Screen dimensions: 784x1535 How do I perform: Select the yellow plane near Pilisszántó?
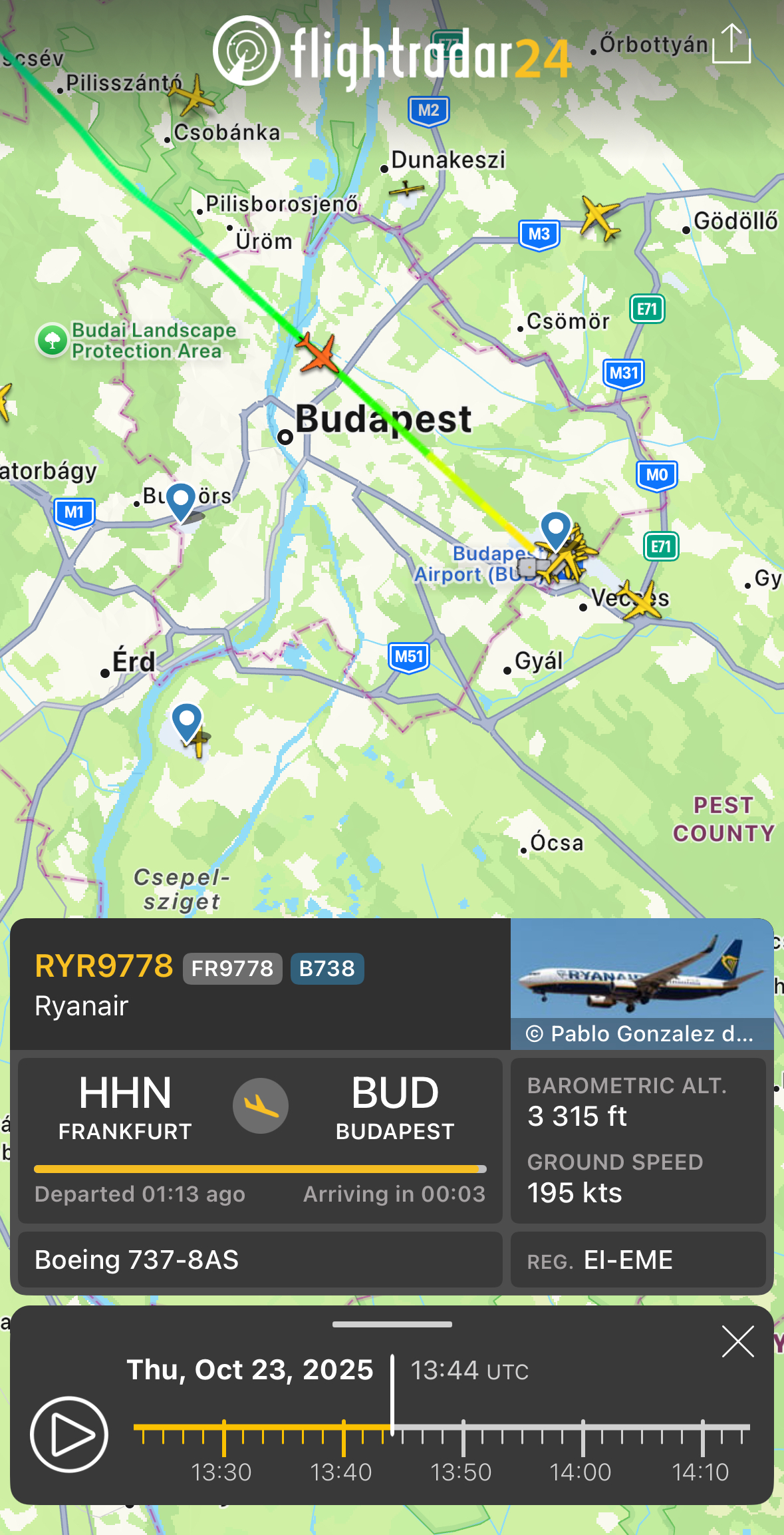194,96
